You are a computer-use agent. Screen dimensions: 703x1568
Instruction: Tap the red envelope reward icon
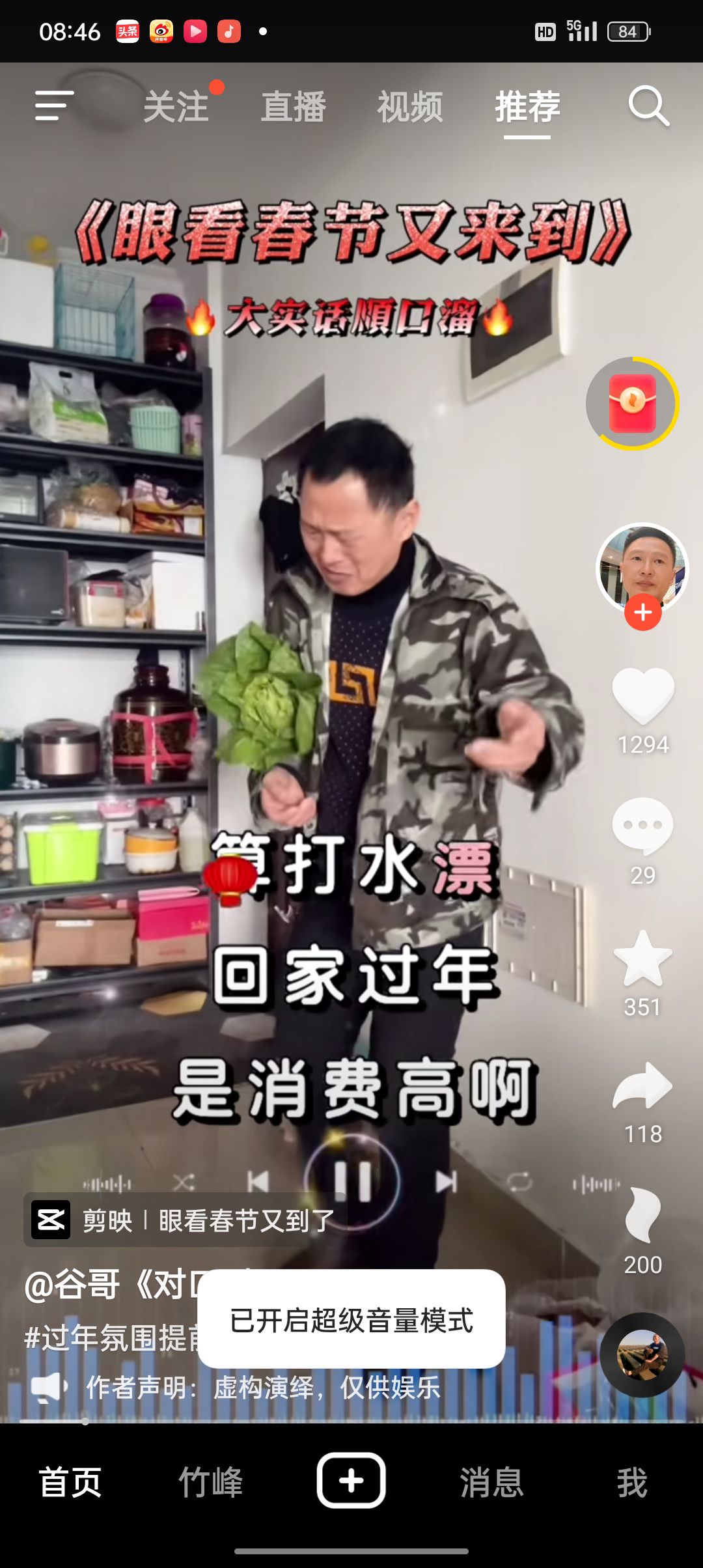(x=632, y=404)
